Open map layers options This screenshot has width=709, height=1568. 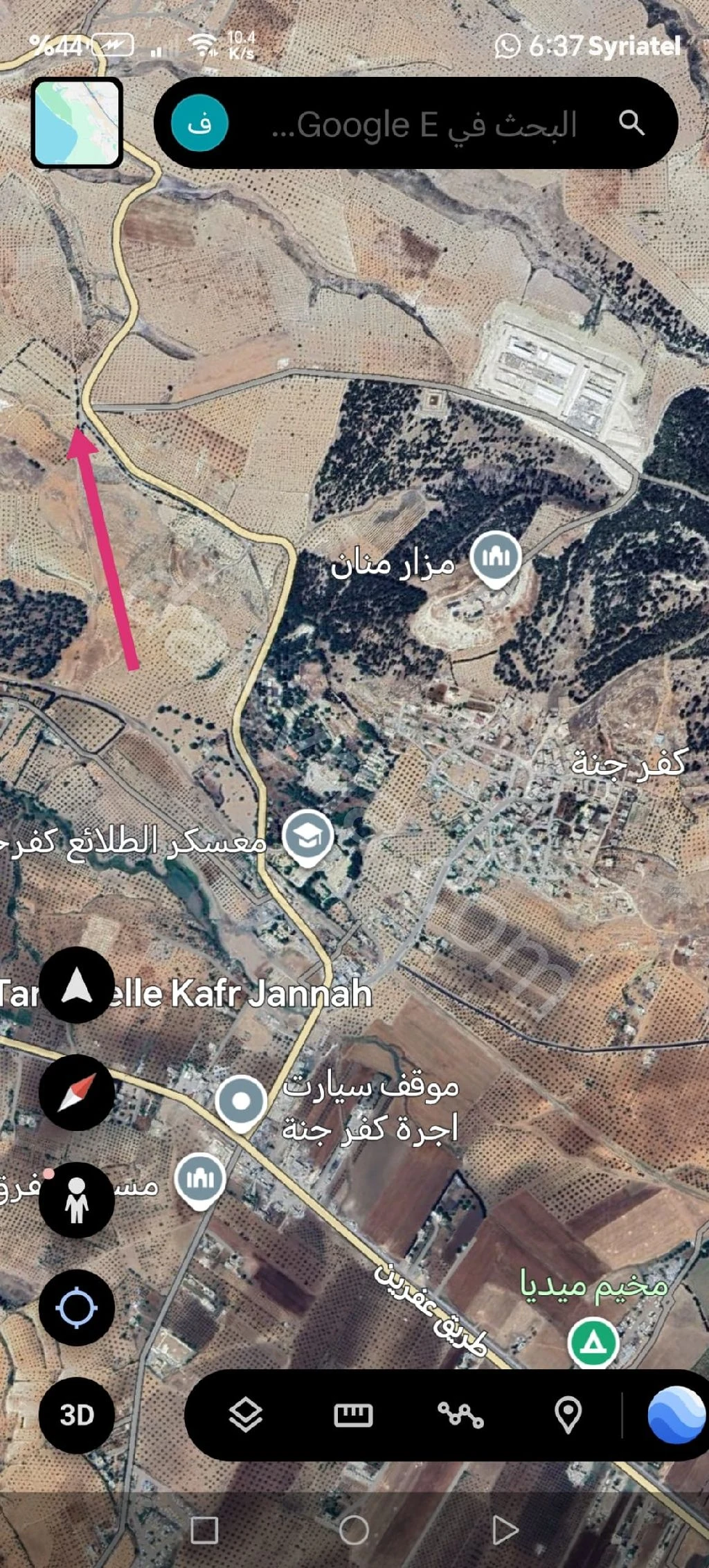point(245,1415)
